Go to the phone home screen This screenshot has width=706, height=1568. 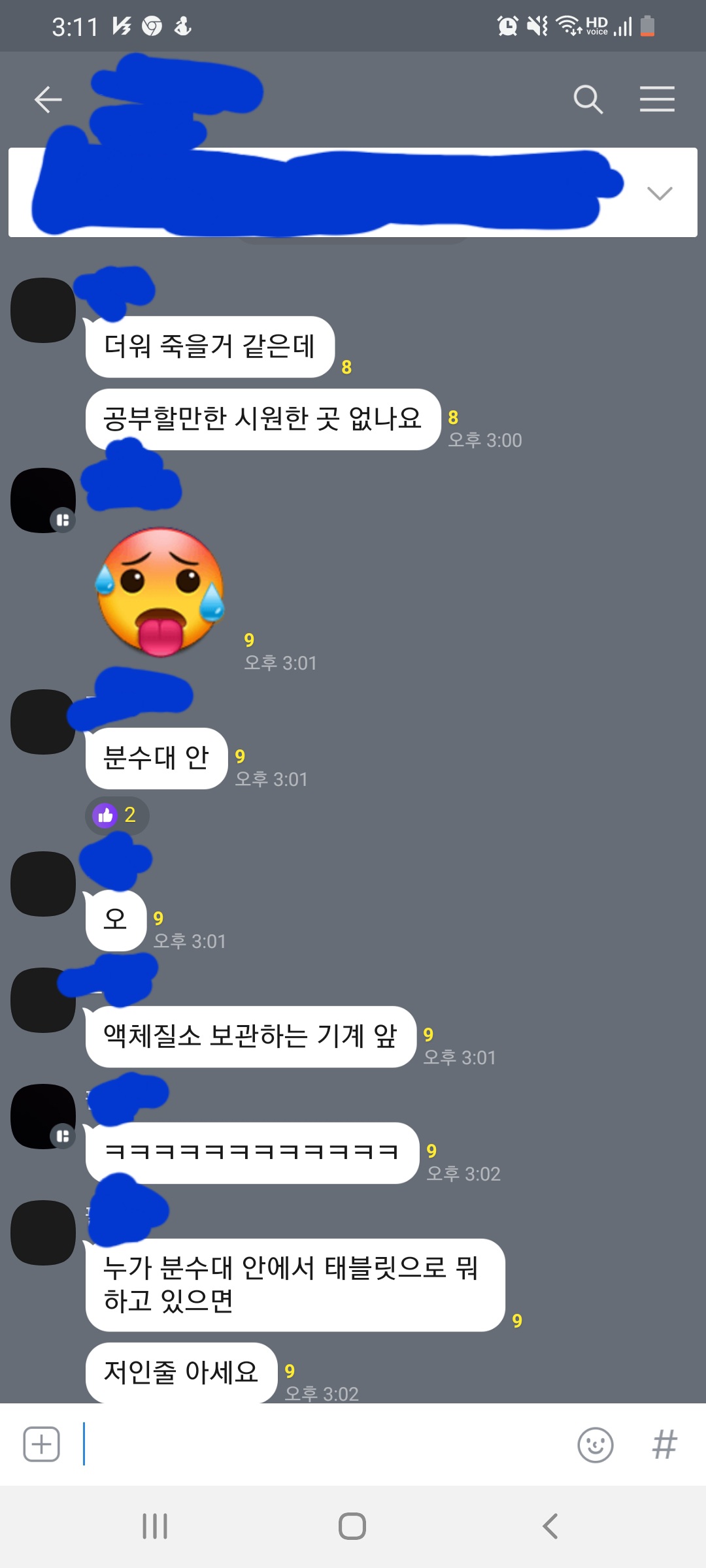click(x=352, y=1526)
